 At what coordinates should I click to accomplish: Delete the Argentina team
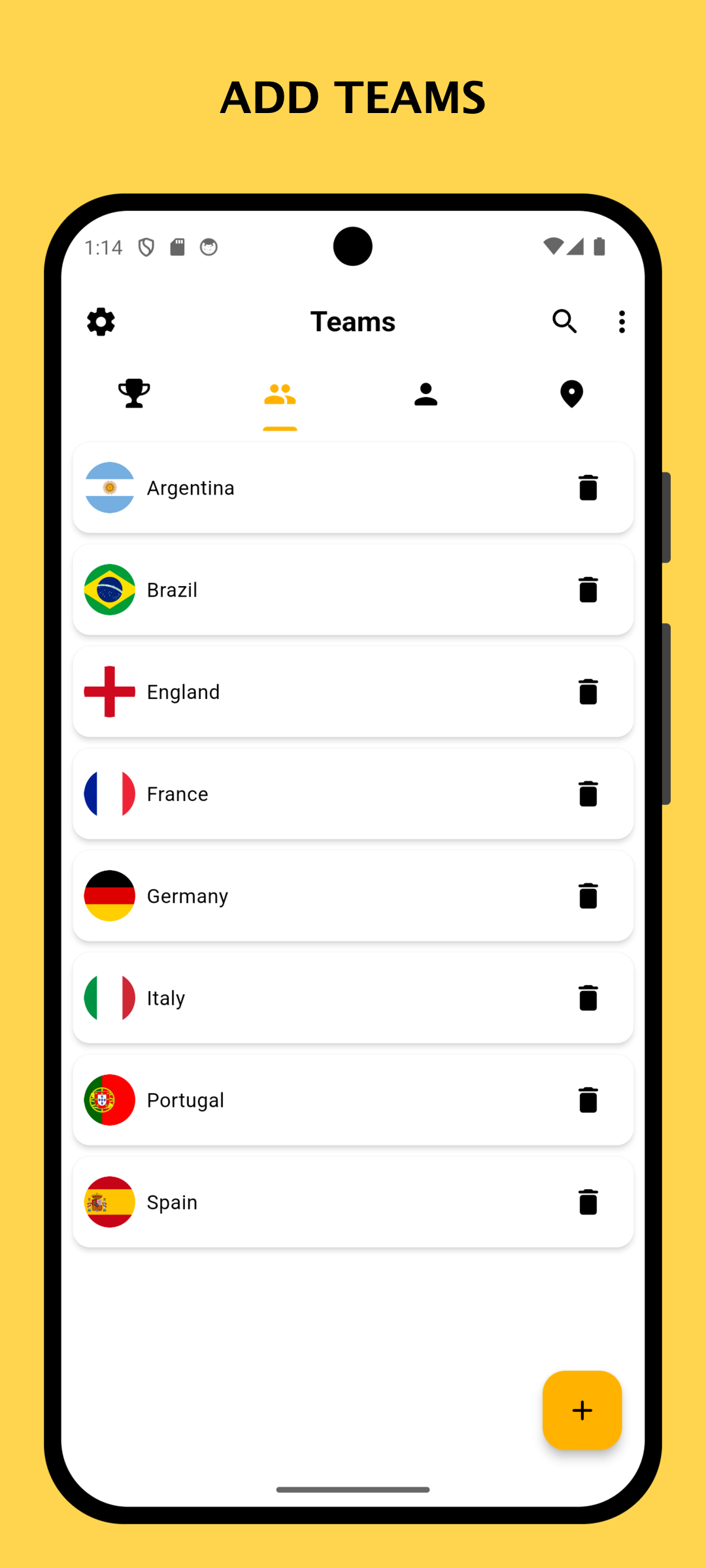point(588,487)
